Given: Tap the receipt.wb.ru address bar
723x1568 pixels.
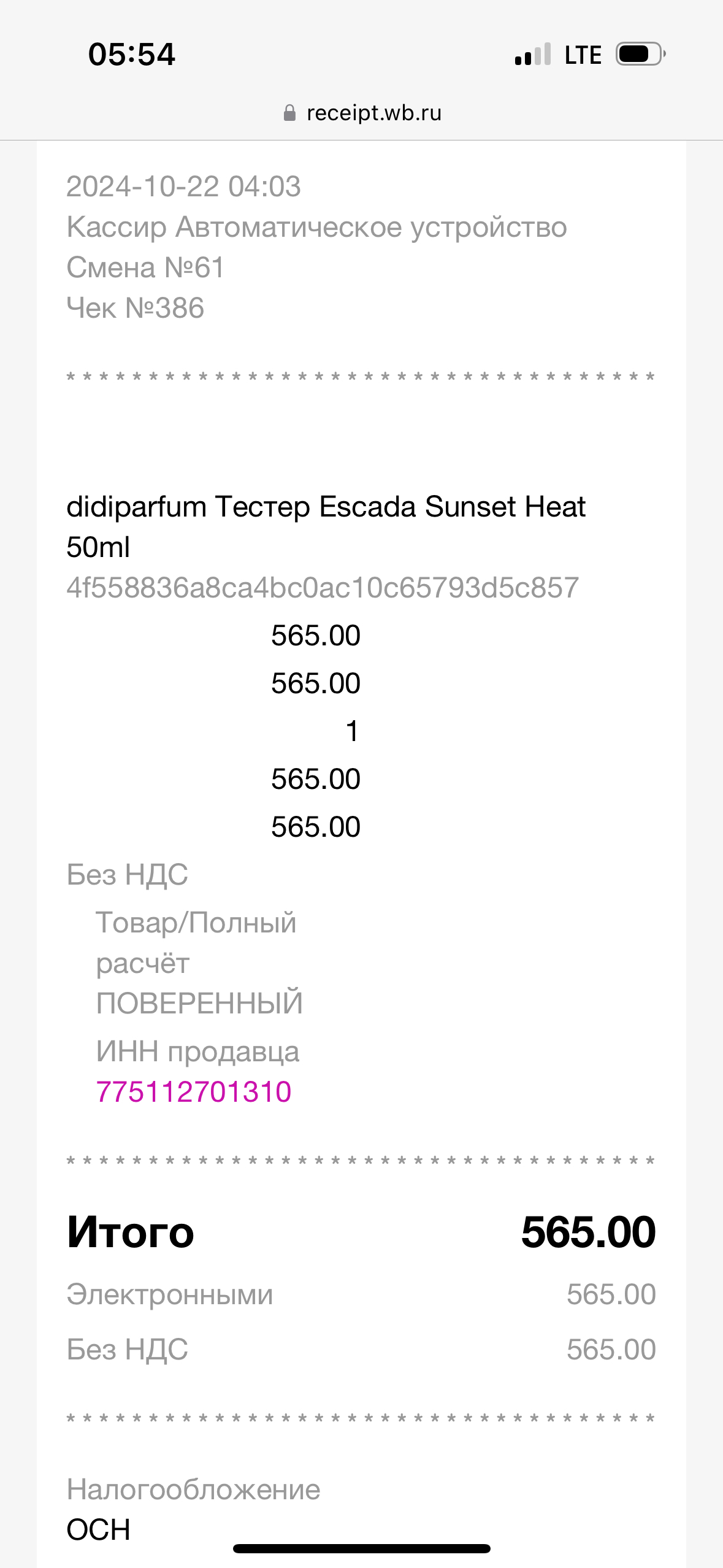Looking at the screenshot, I should 362,113.
